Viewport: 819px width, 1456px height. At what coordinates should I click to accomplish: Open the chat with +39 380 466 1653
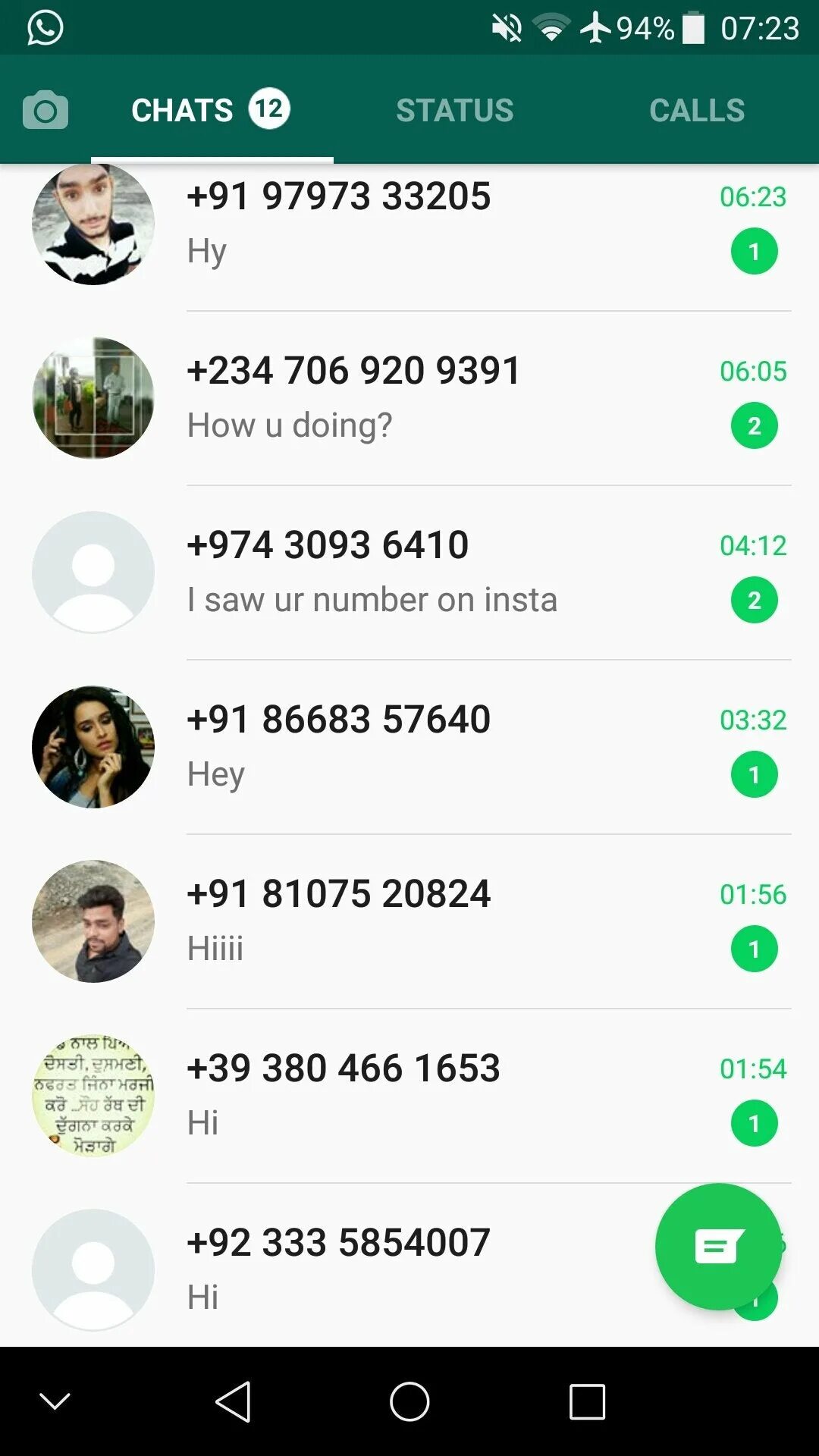coord(409,1096)
